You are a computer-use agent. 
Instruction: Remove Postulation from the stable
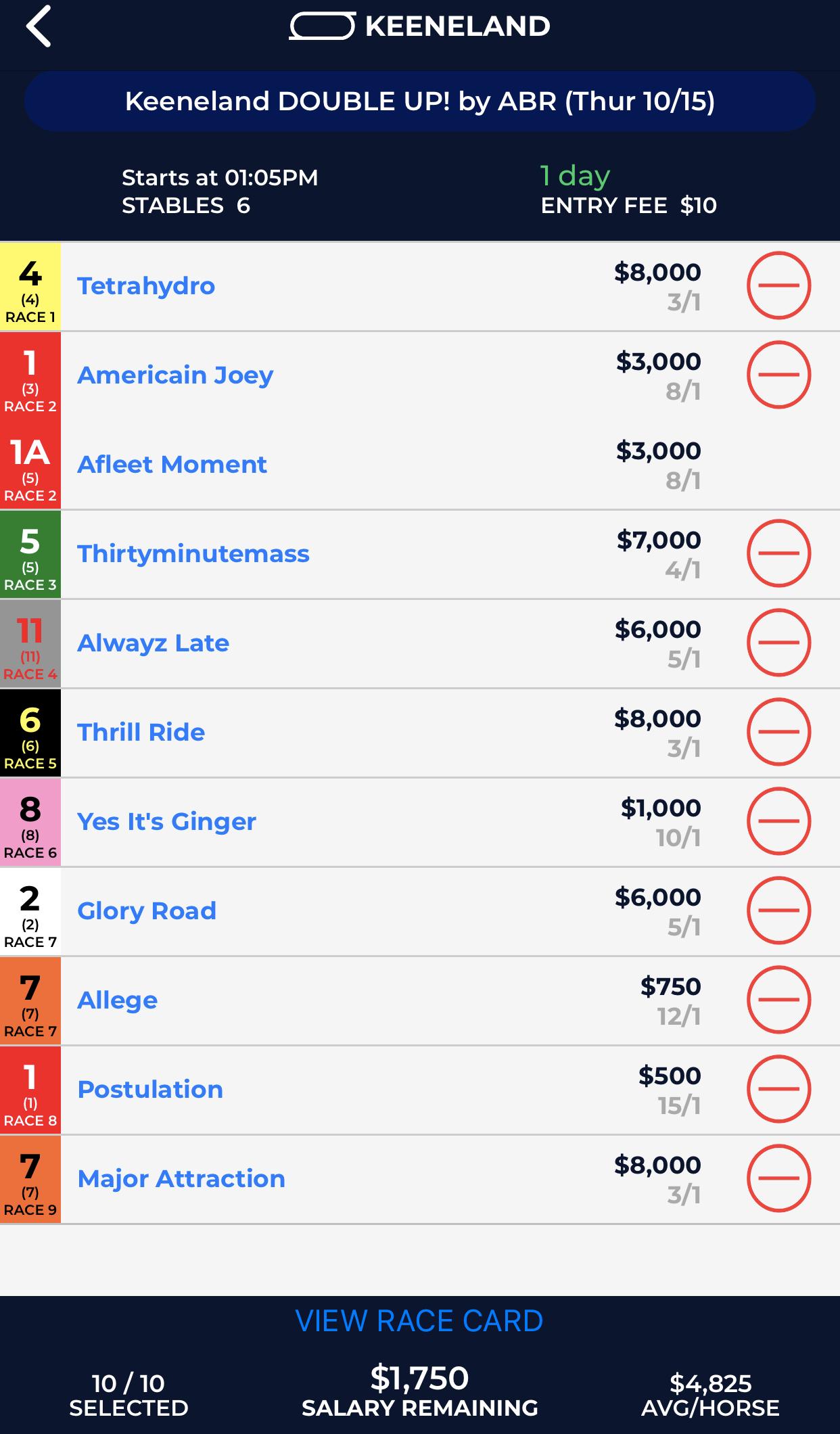coord(778,1089)
